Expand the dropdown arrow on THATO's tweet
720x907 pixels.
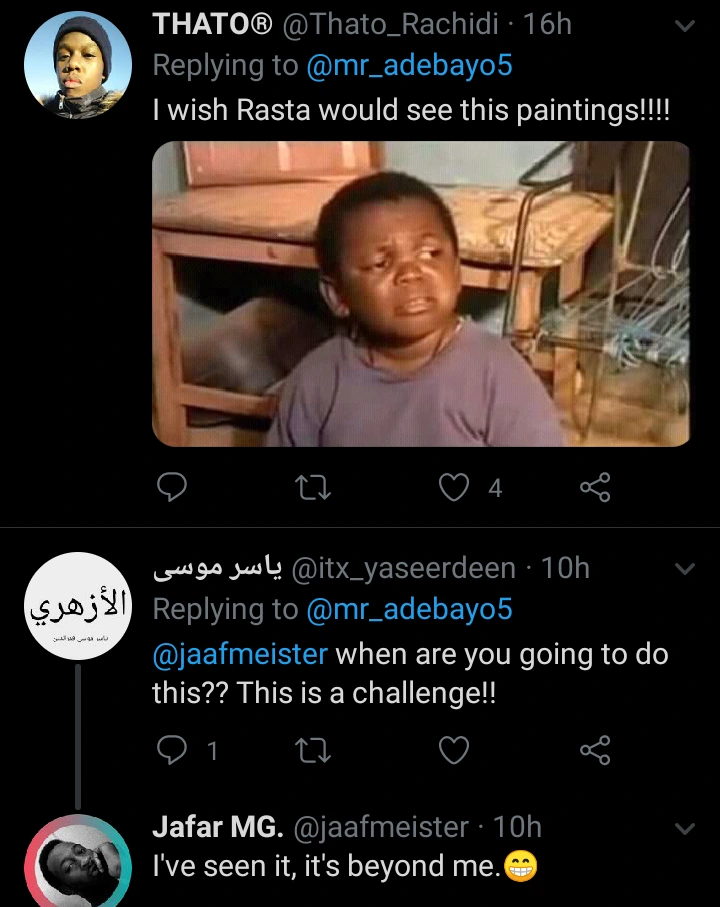tap(685, 27)
